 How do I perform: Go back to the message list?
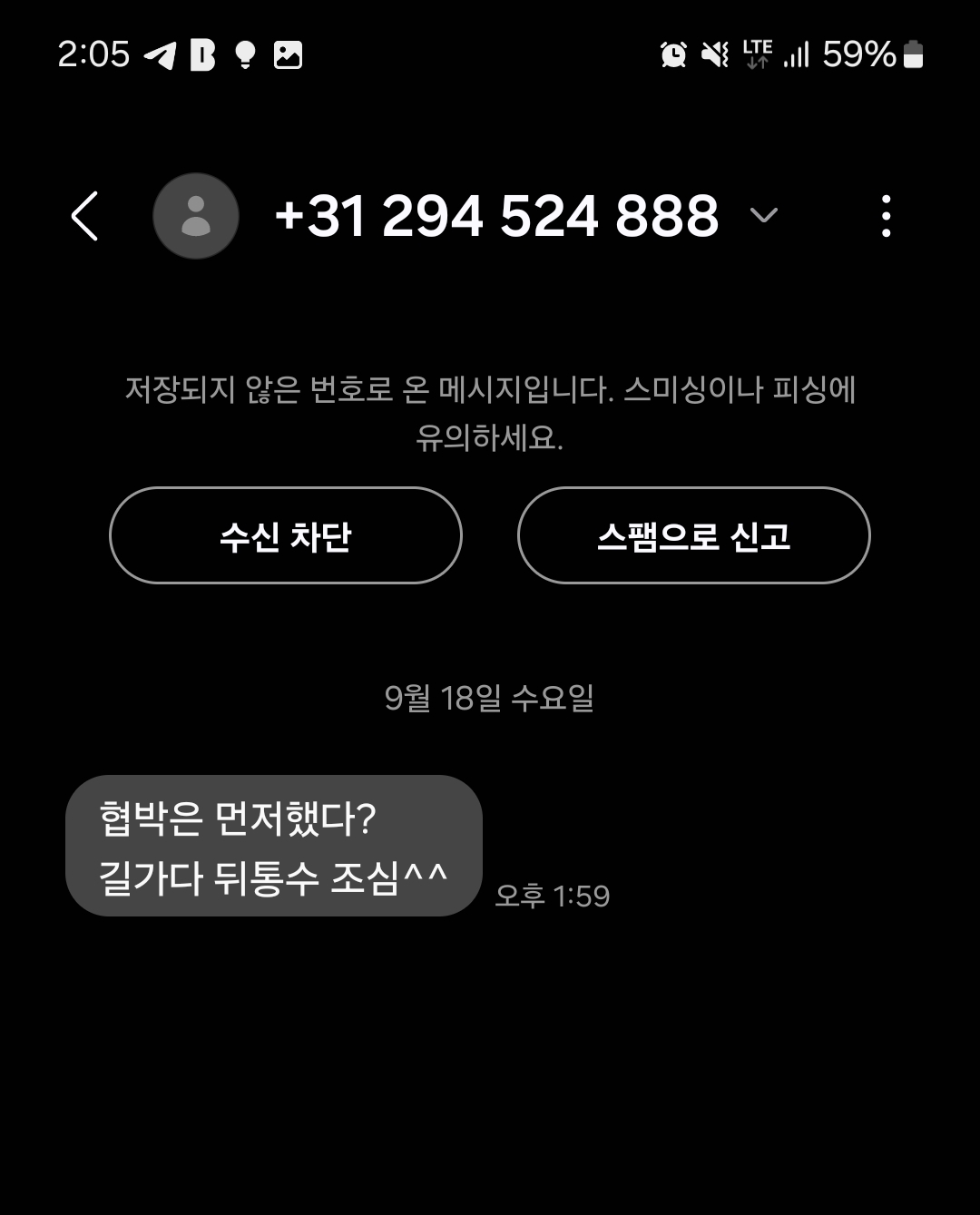[84, 216]
